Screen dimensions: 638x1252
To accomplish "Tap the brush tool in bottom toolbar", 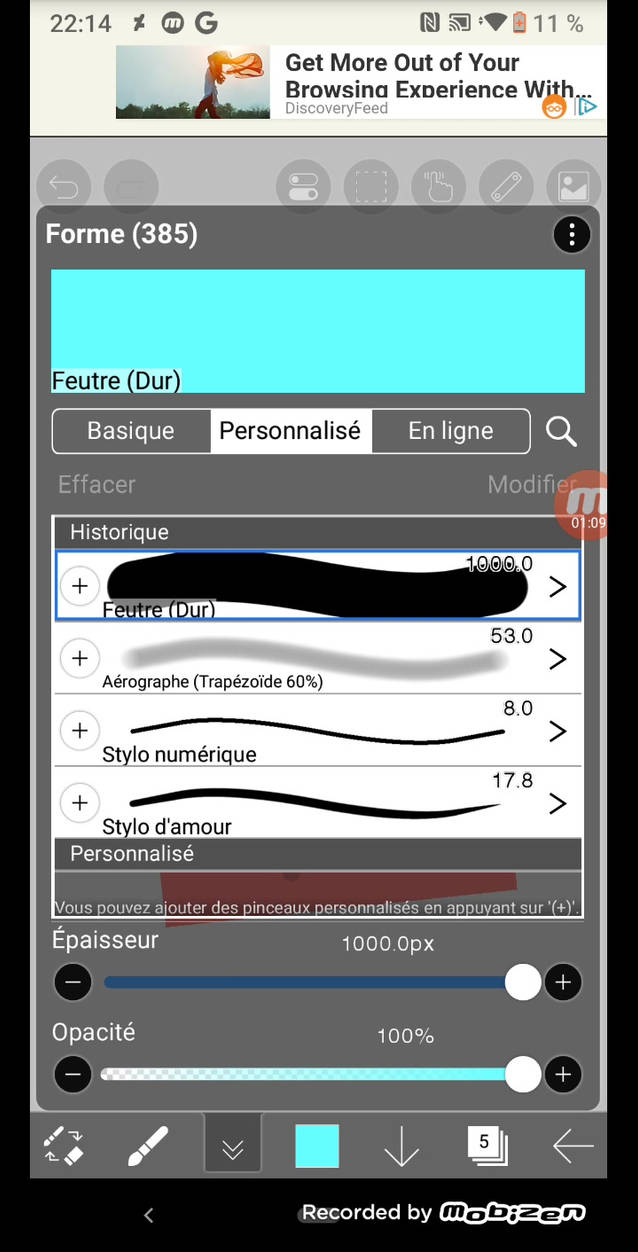I will click(x=148, y=1146).
